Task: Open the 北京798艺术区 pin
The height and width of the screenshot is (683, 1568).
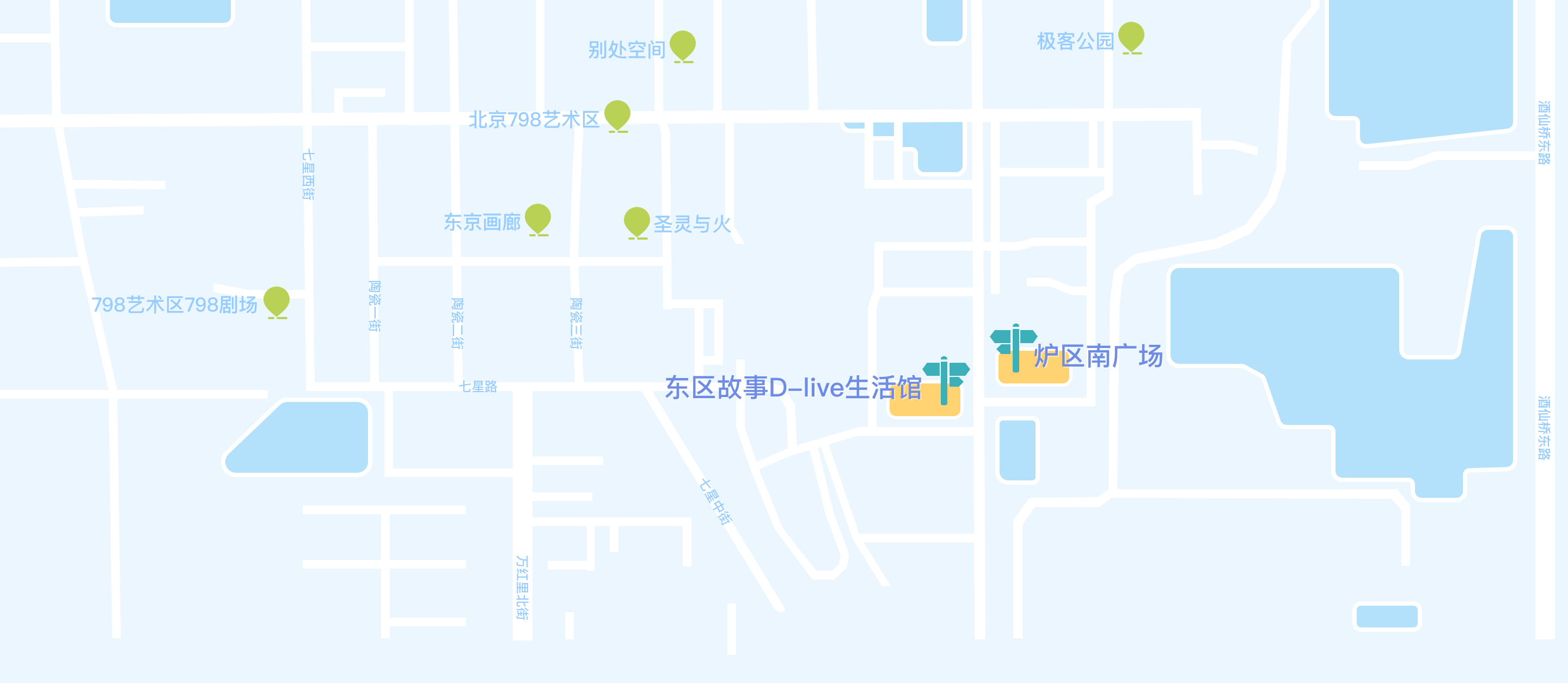Action: click(617, 114)
